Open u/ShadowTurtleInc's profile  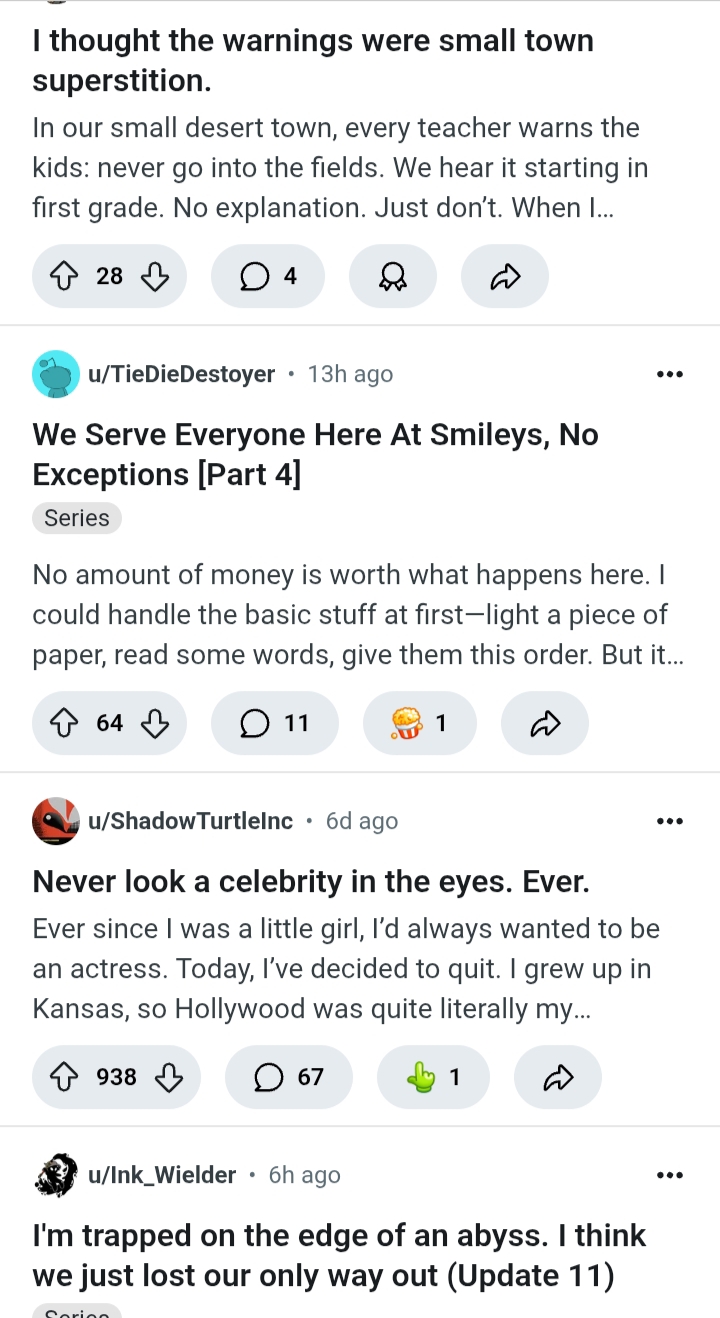(x=190, y=821)
